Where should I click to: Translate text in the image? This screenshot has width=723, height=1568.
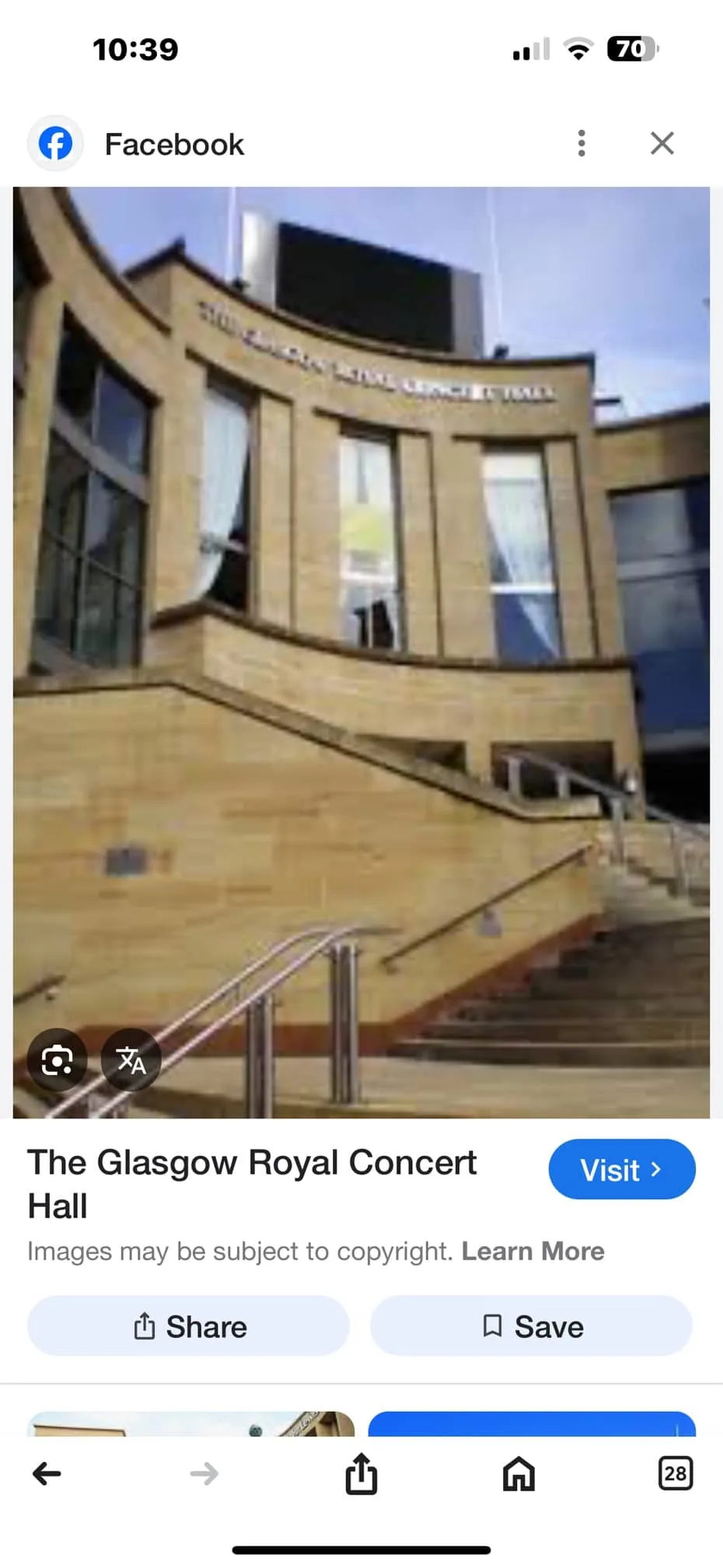pyautogui.click(x=131, y=1060)
